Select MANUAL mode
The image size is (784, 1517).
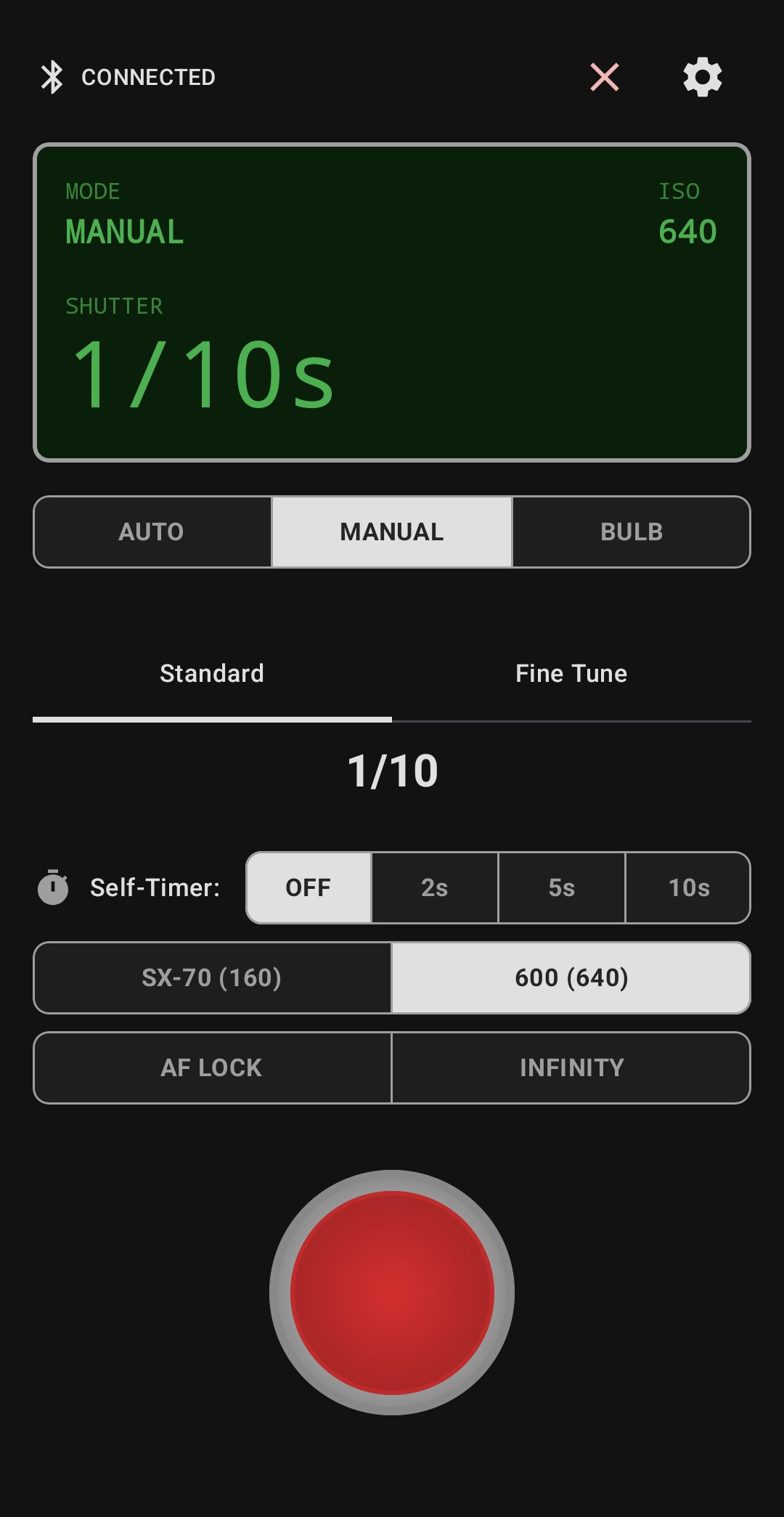[x=392, y=532]
